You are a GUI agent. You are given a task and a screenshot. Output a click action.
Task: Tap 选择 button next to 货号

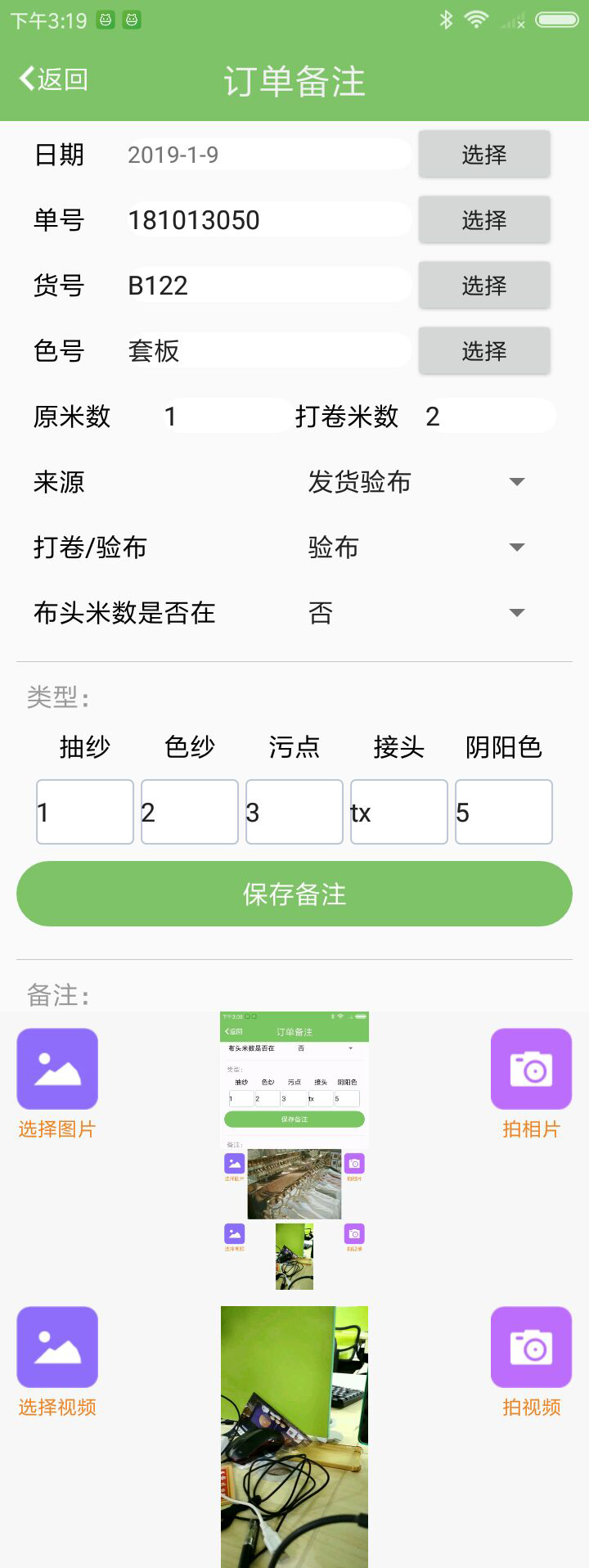(484, 285)
